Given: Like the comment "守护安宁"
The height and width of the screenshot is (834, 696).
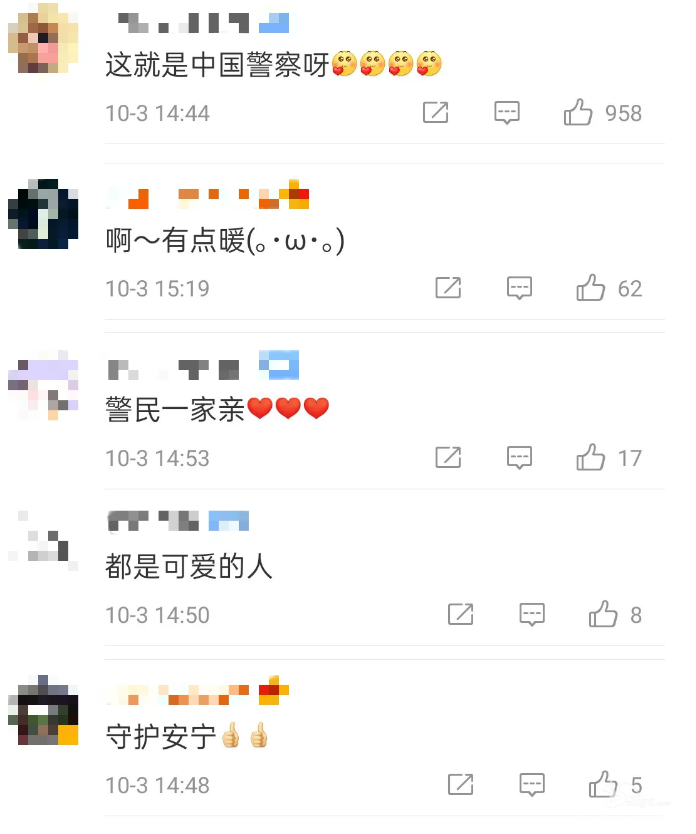Looking at the screenshot, I should pyautogui.click(x=603, y=784).
